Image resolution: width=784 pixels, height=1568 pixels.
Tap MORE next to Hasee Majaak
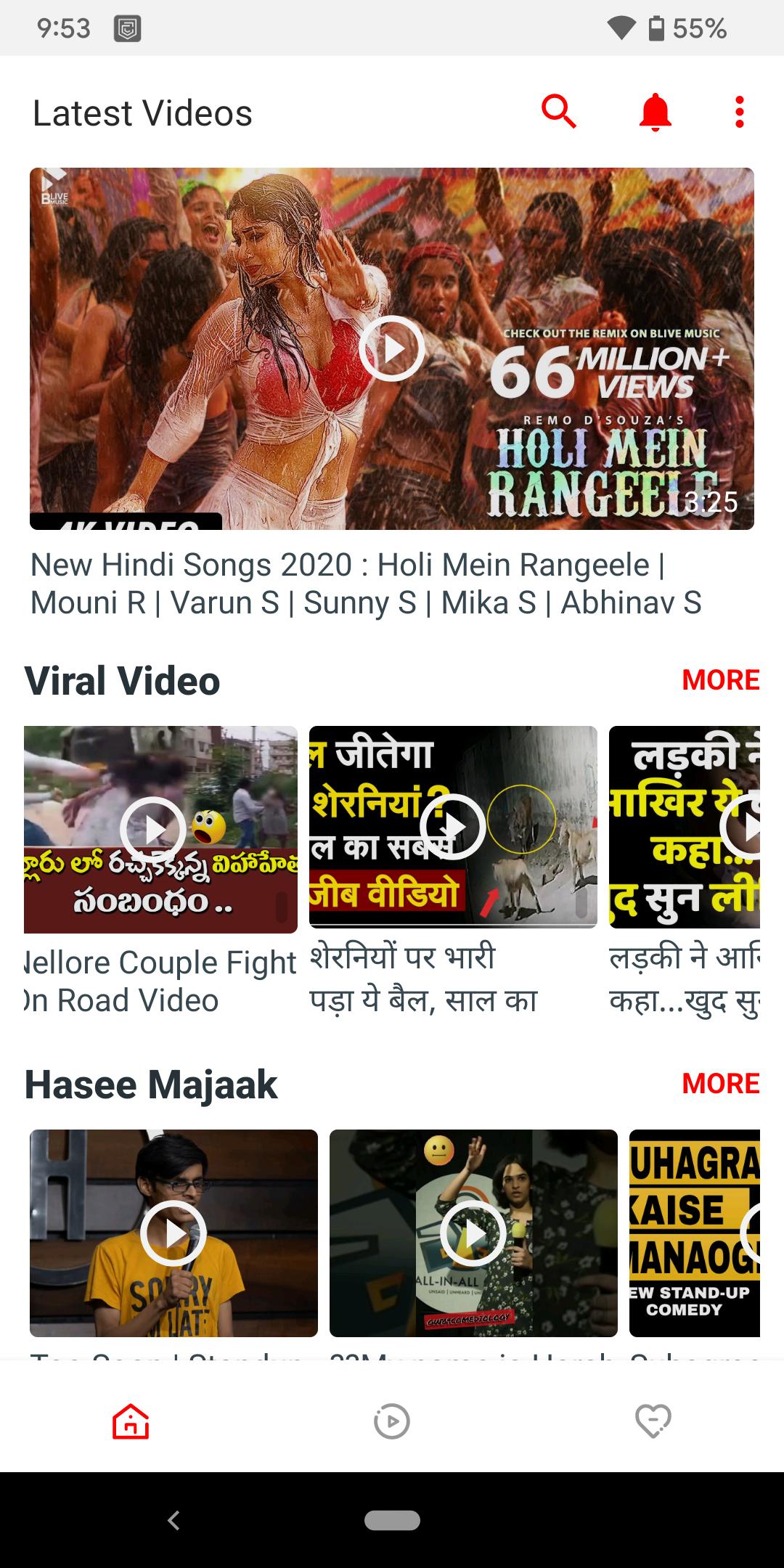pyautogui.click(x=720, y=1084)
